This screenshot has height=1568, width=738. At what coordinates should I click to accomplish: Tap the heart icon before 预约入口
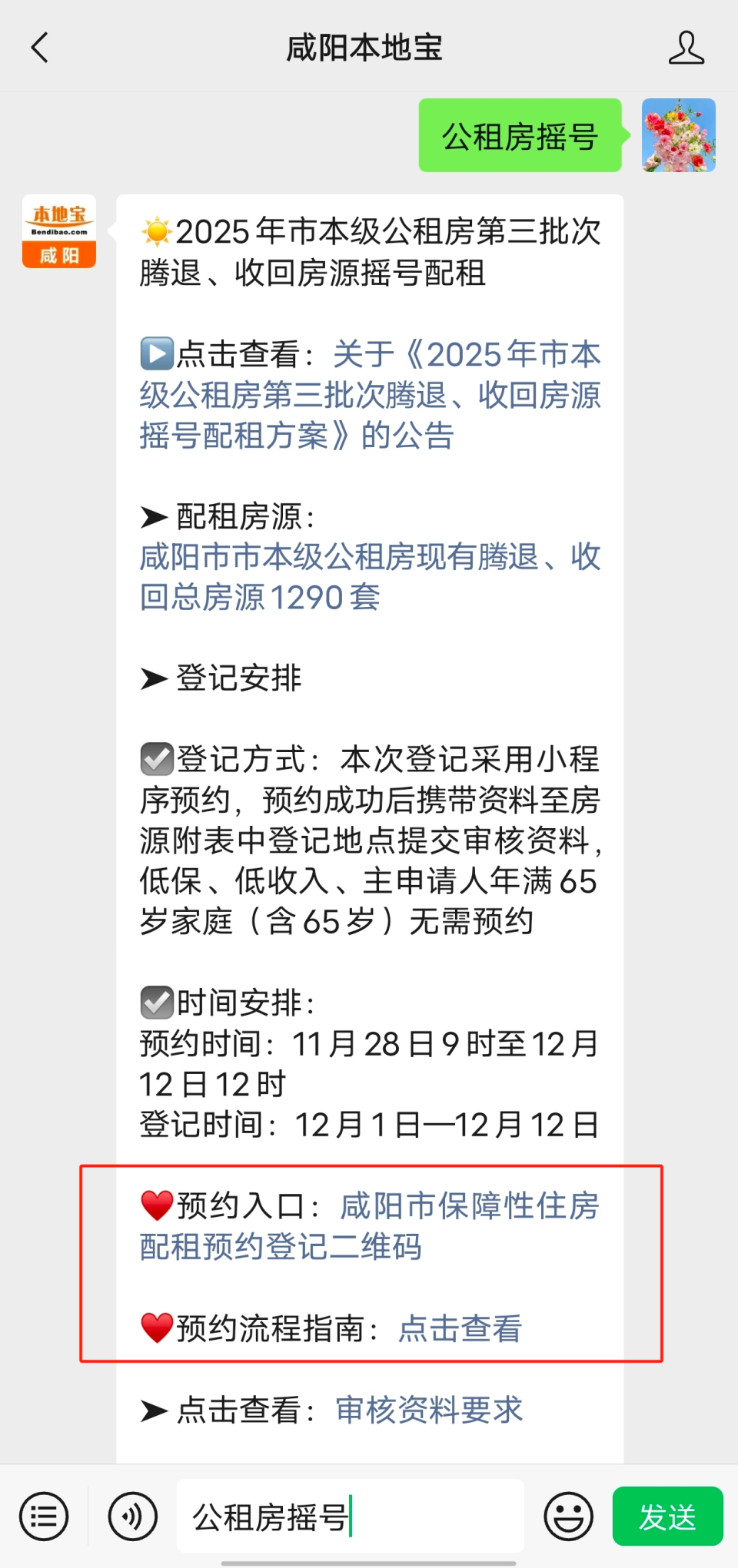click(156, 1205)
